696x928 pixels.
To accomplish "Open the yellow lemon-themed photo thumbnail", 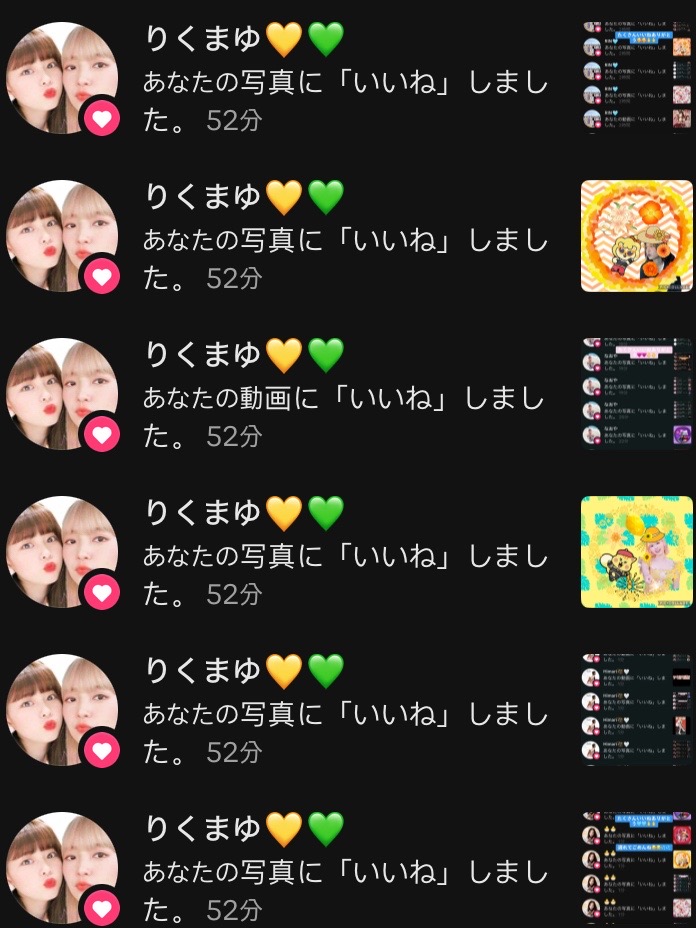I will [637, 552].
